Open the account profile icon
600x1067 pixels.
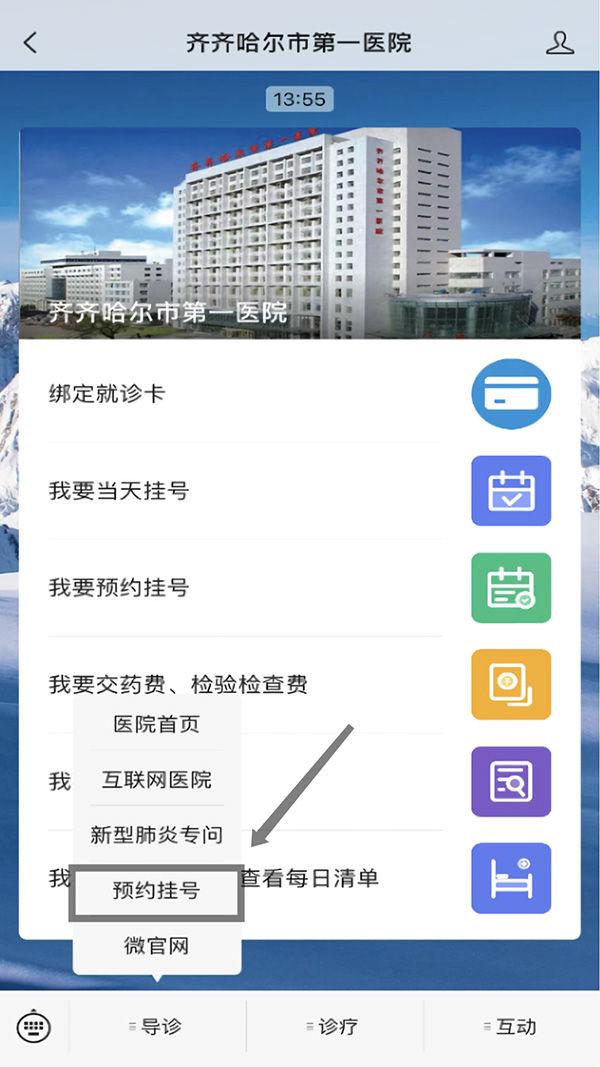pyautogui.click(x=560, y=43)
